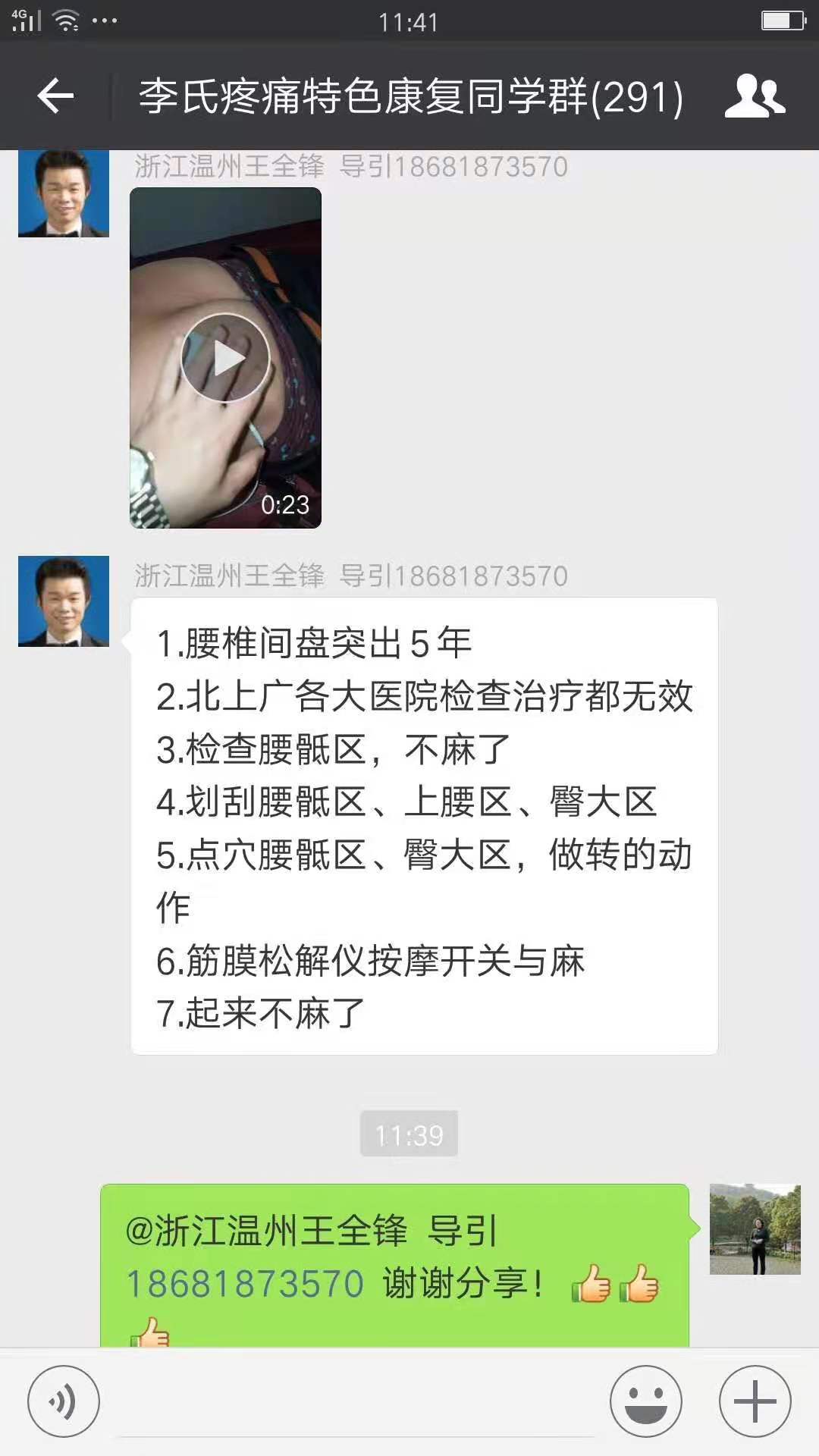Open 王全锋's avatar next to text message
Image resolution: width=819 pixels, height=1456 pixels.
64,601
